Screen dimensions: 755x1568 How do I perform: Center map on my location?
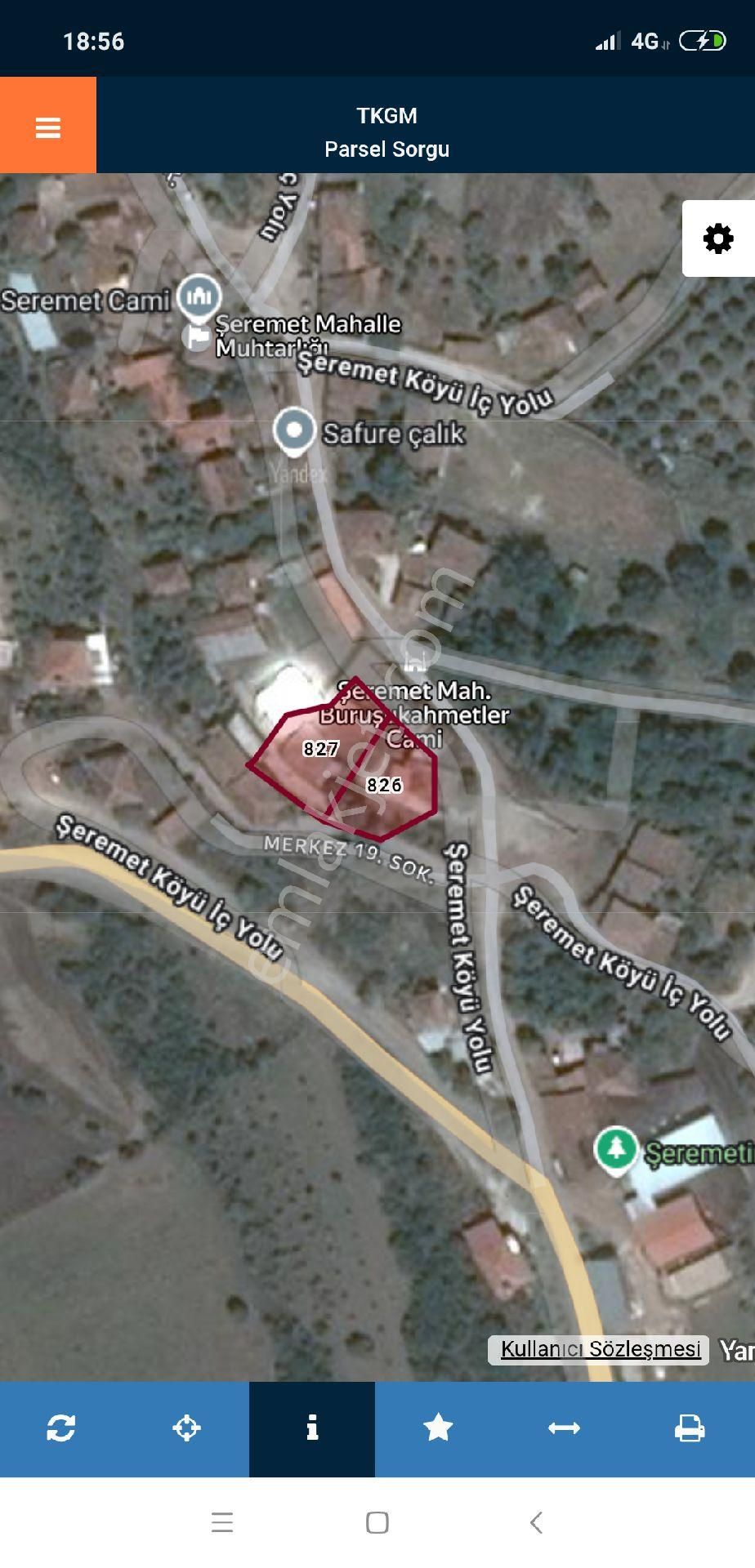click(186, 1428)
